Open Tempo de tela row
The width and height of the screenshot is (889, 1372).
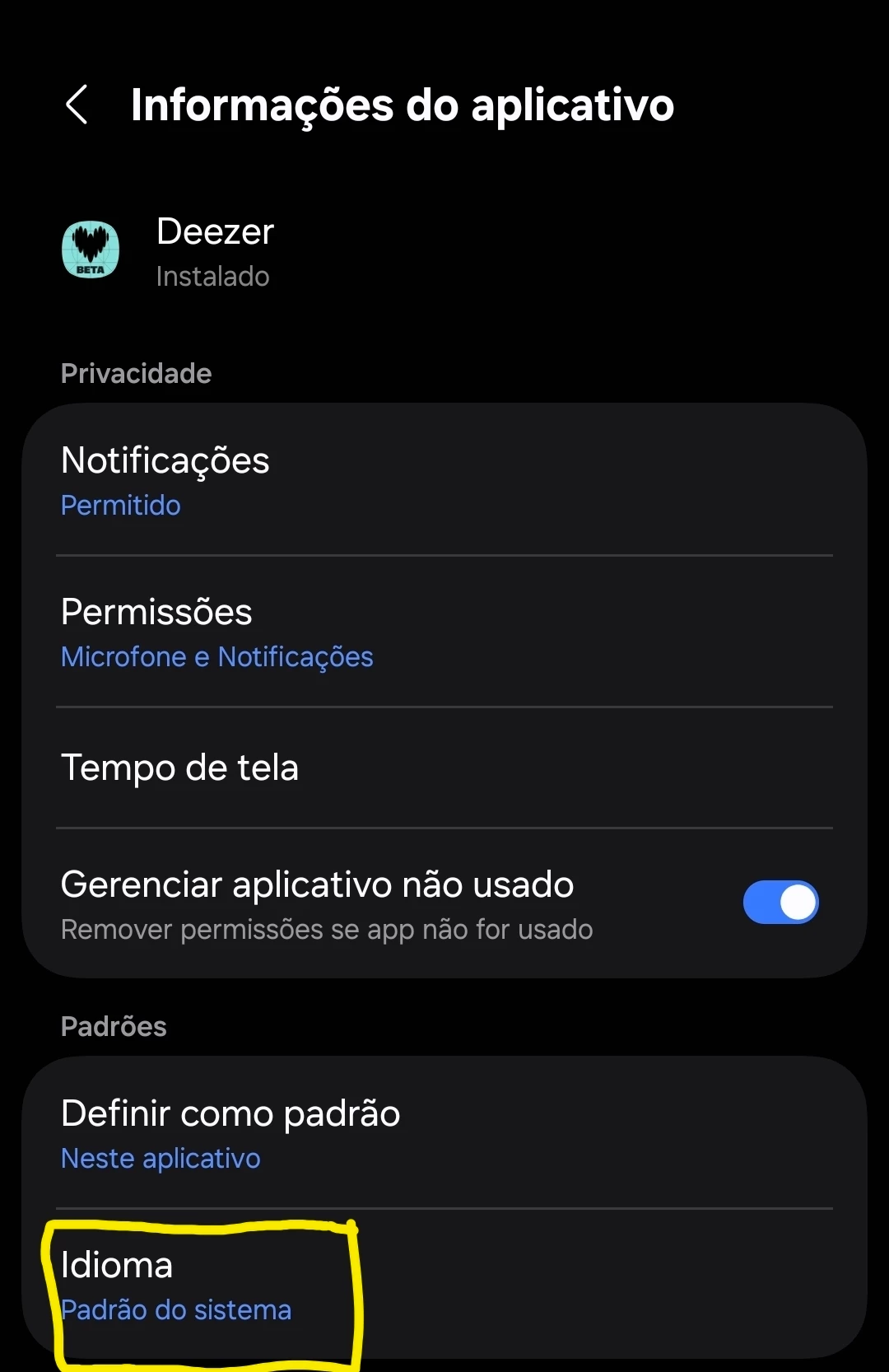point(444,768)
